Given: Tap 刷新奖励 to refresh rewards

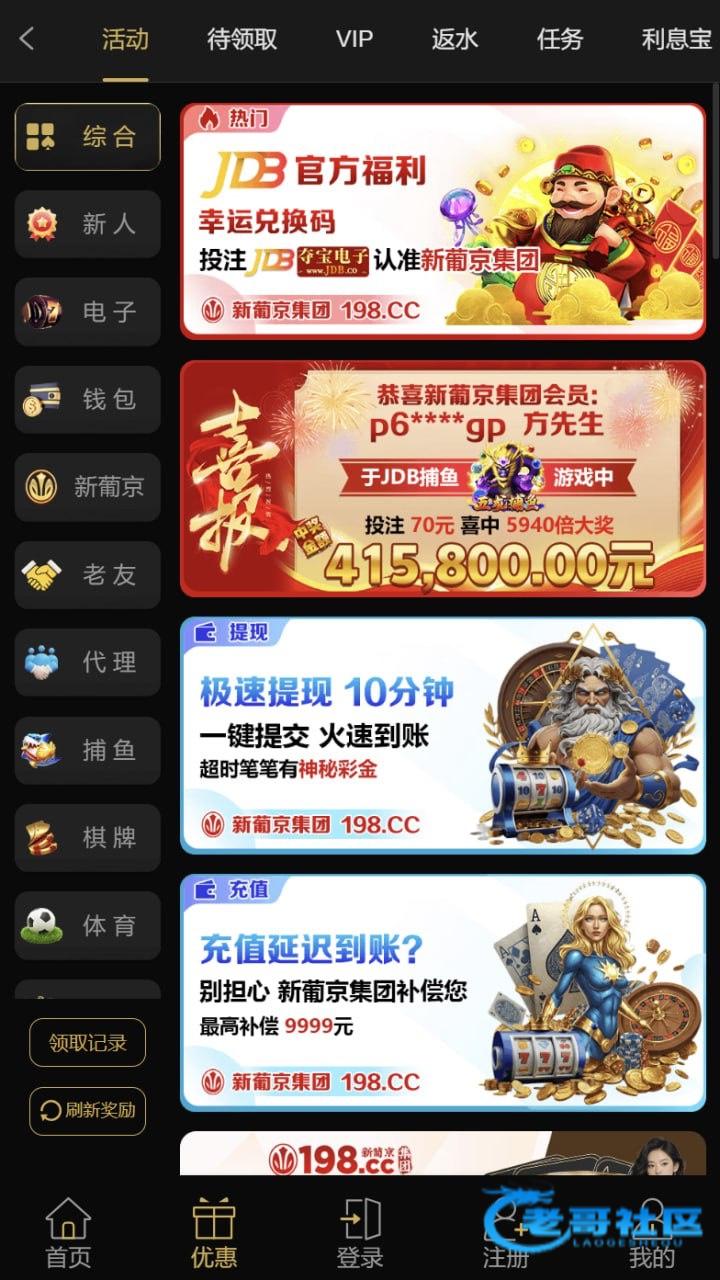Looking at the screenshot, I should pos(88,1110).
